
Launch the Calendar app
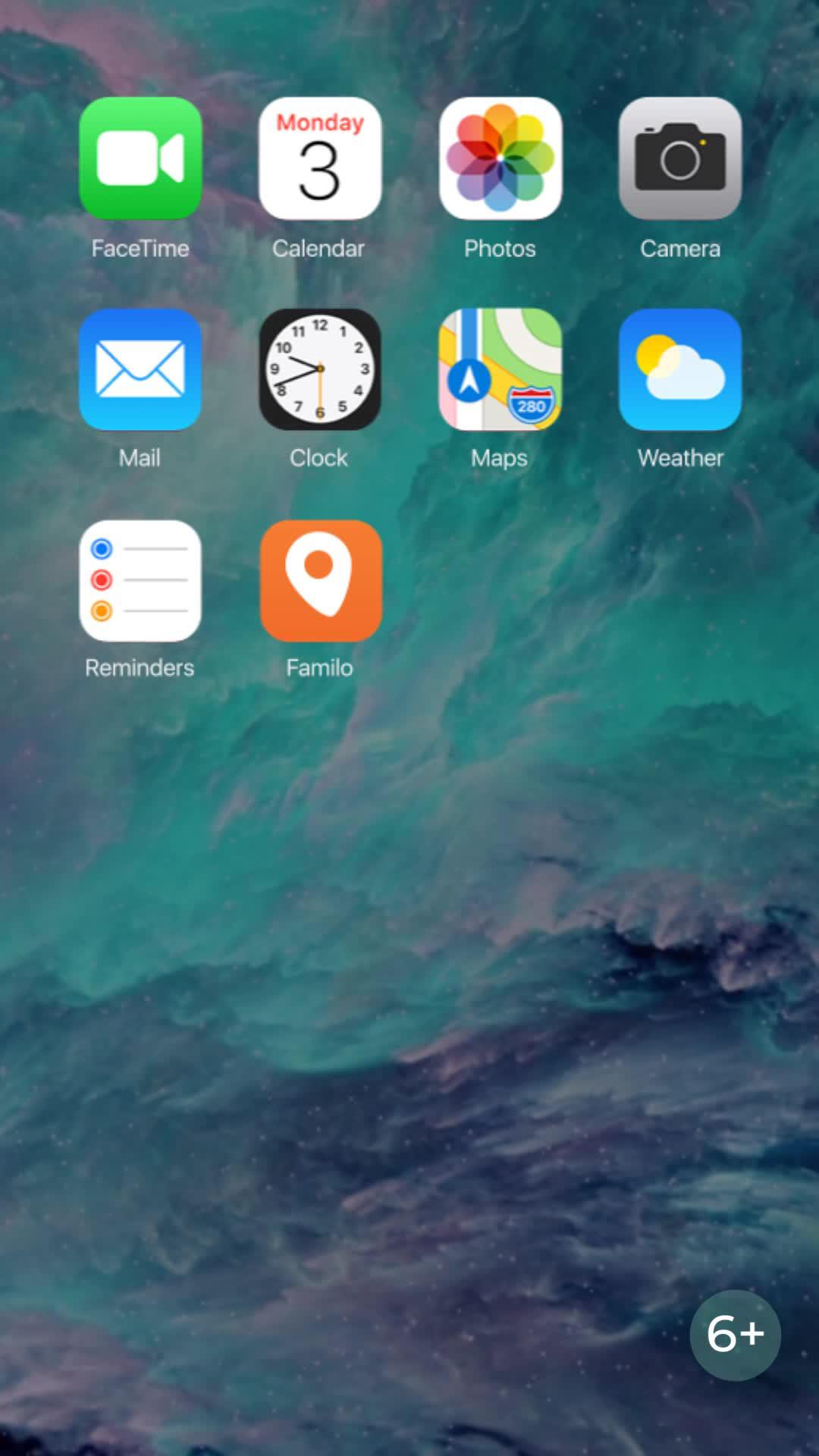pos(320,158)
